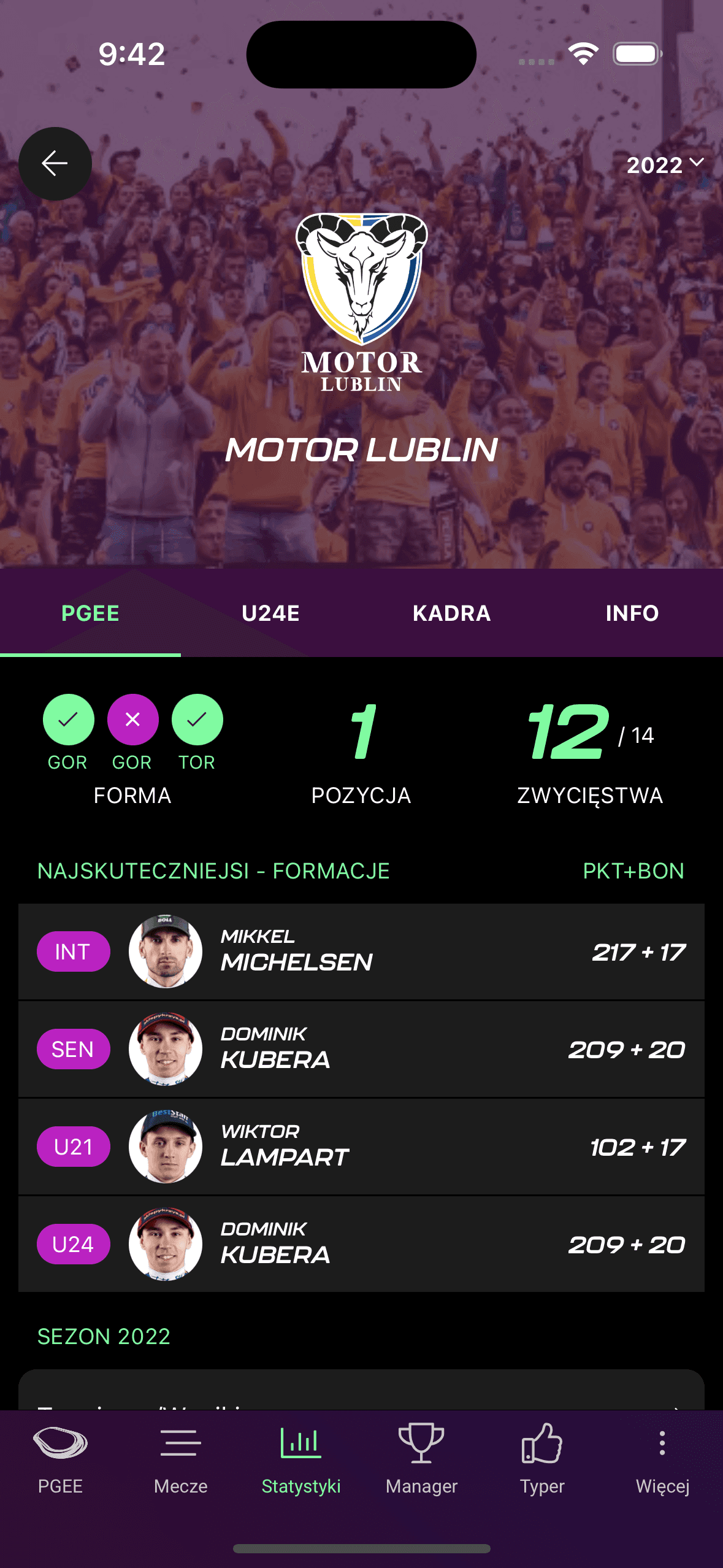Image resolution: width=723 pixels, height=1568 pixels.
Task: Switch to the KADRA tab
Action: 451,613
